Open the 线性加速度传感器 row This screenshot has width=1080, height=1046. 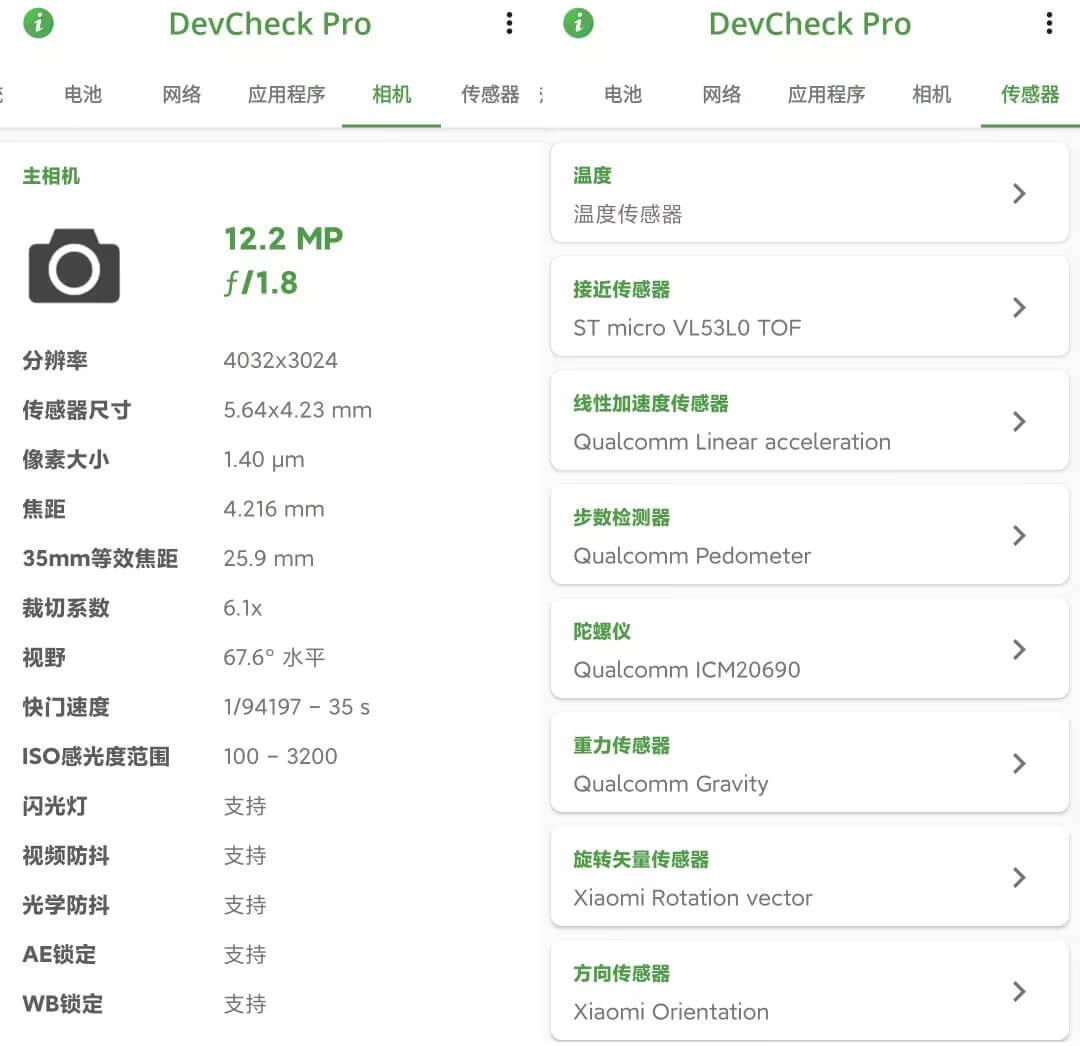pyautogui.click(x=809, y=421)
